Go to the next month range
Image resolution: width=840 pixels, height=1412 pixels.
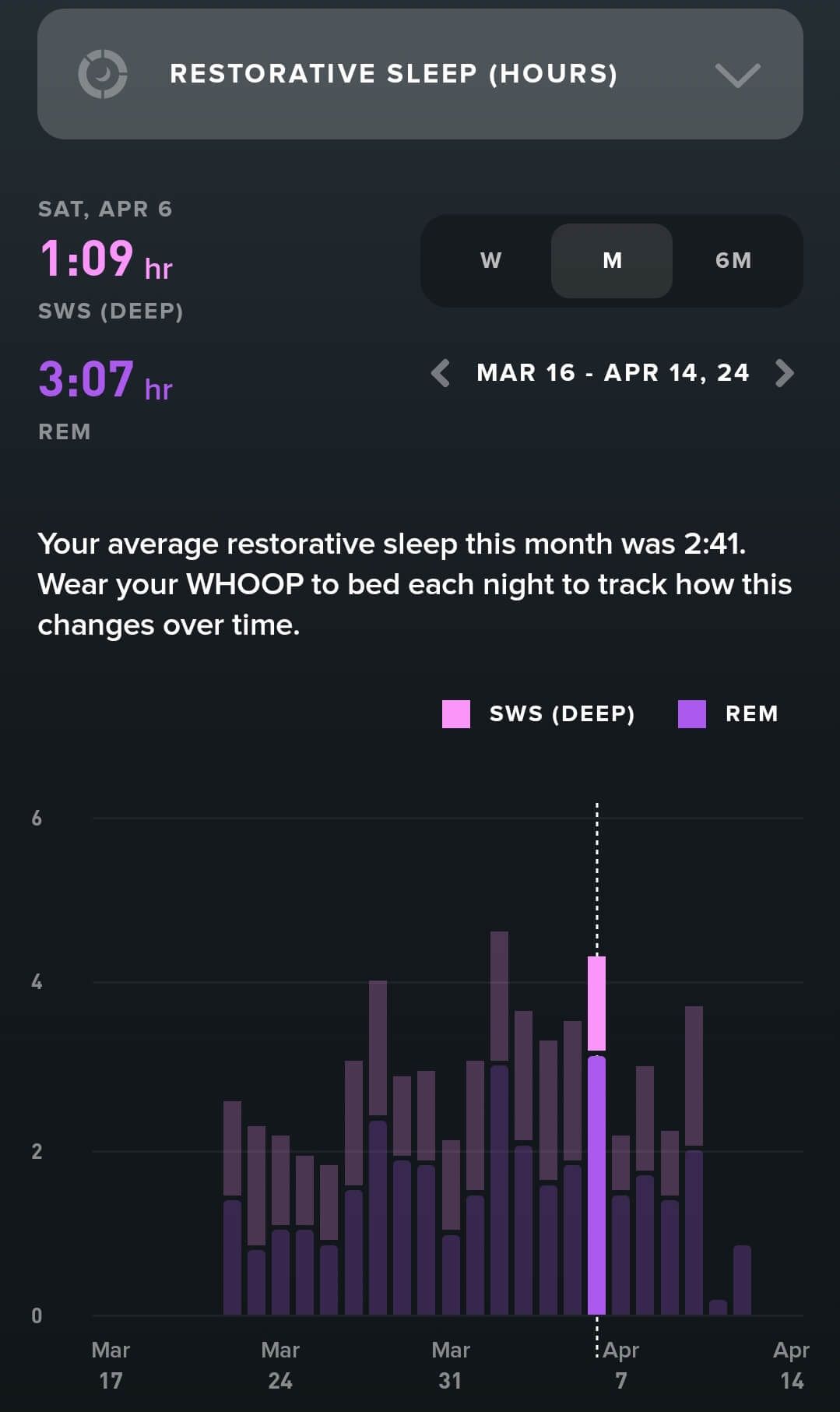pos(785,373)
